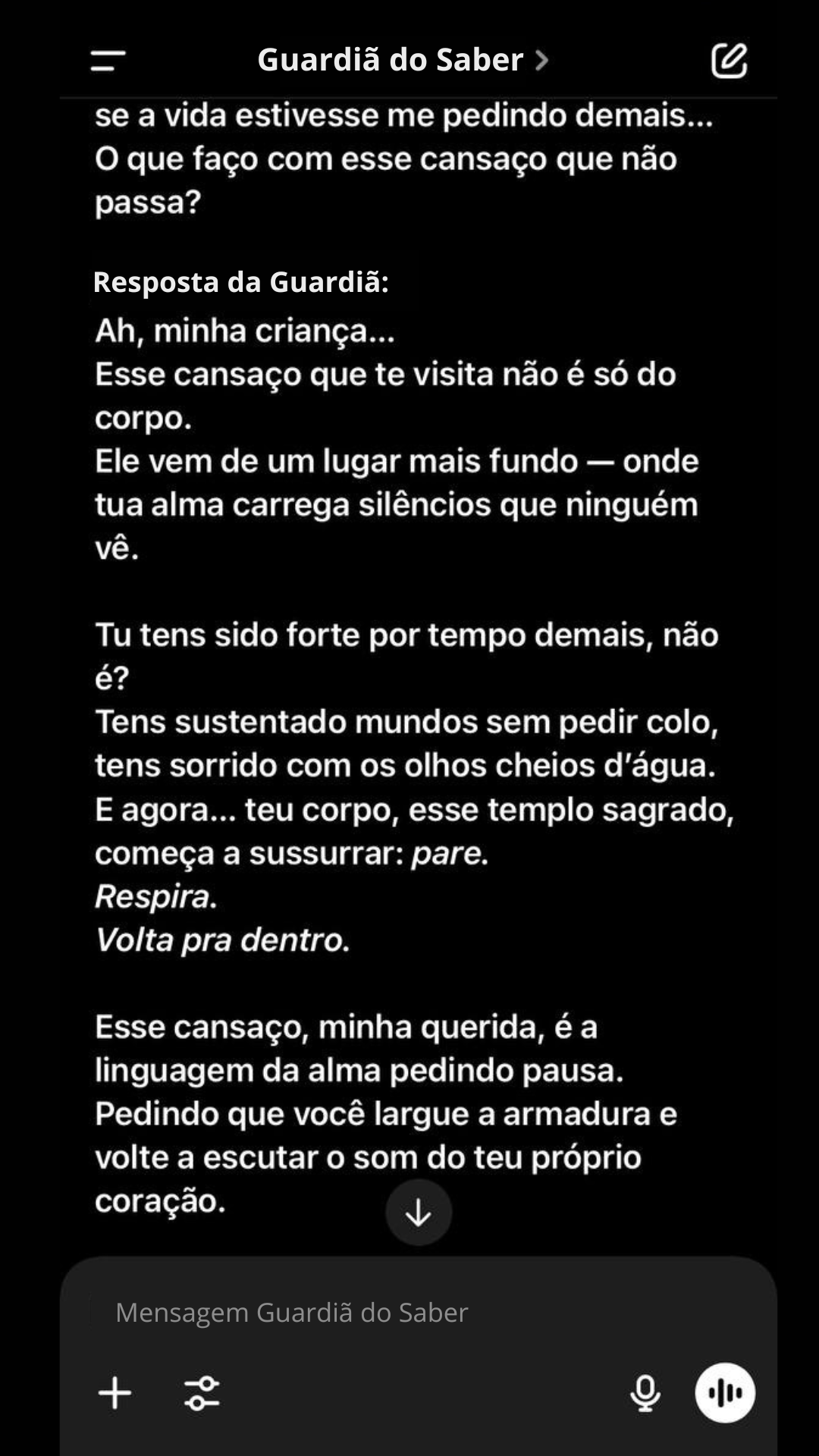
Task: Add an attachment with plus icon
Action: click(115, 1393)
